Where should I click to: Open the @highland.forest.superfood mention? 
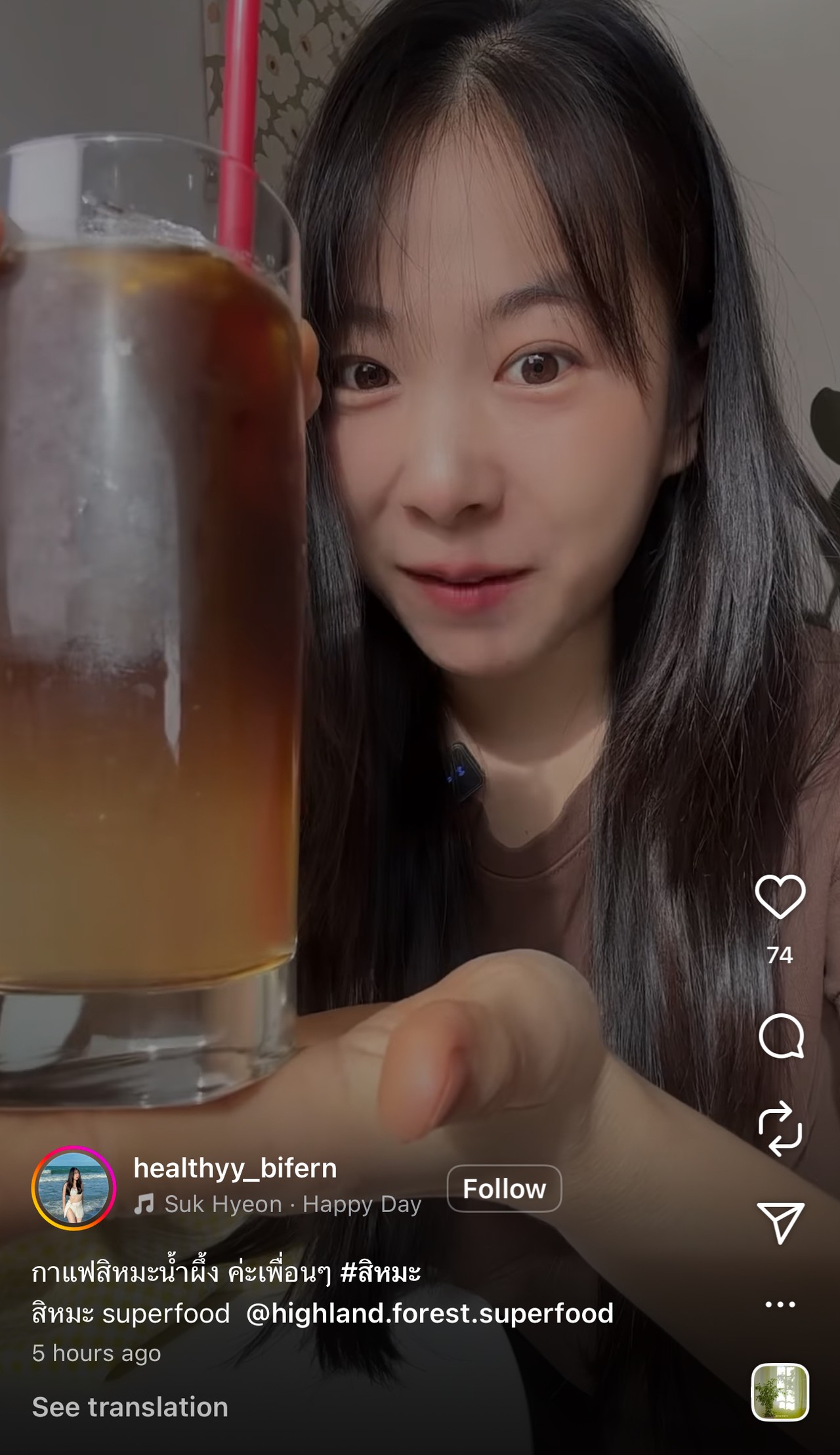tap(430, 1313)
